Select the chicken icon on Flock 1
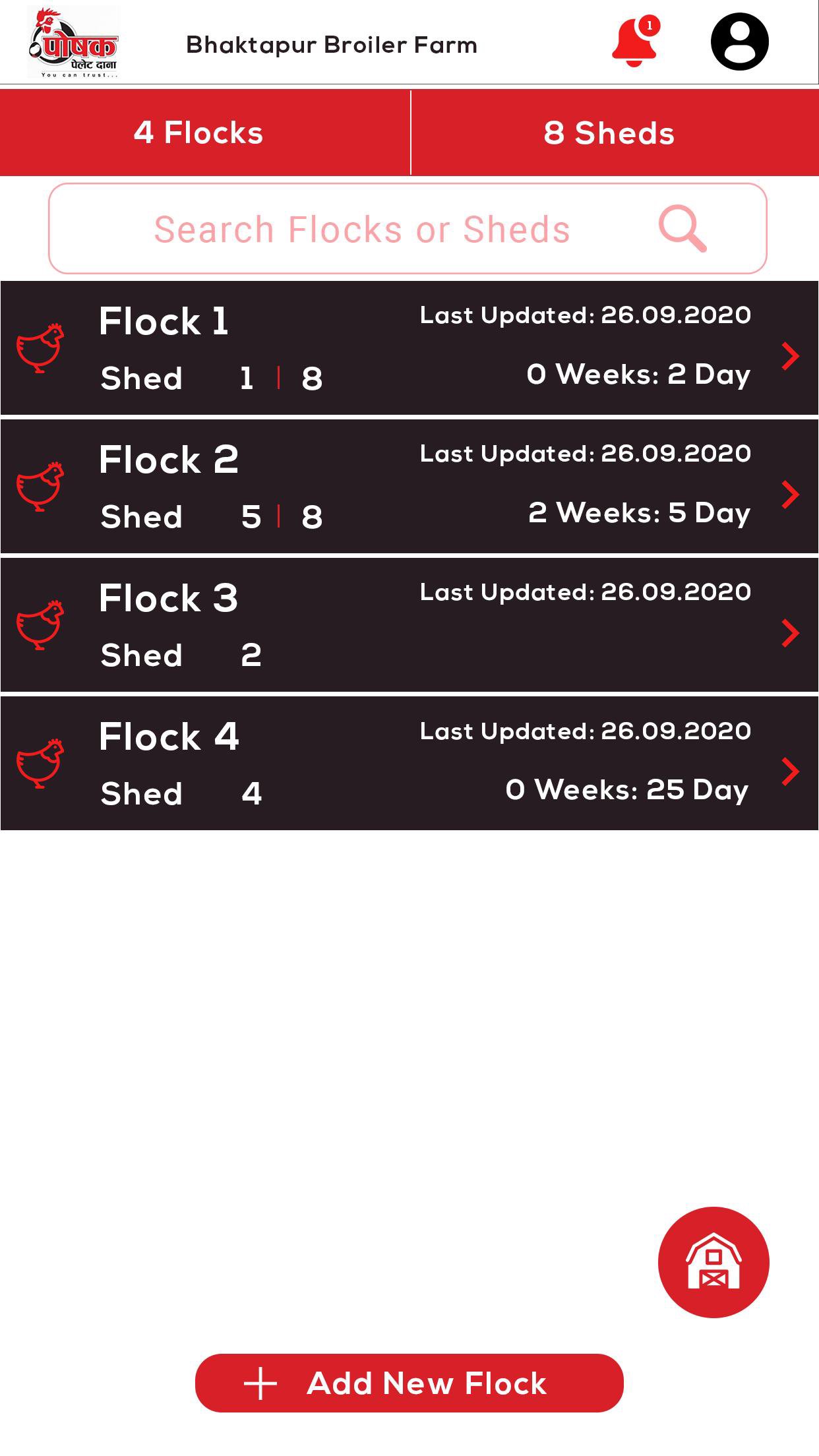Screen dimensions: 819x1456 41,349
